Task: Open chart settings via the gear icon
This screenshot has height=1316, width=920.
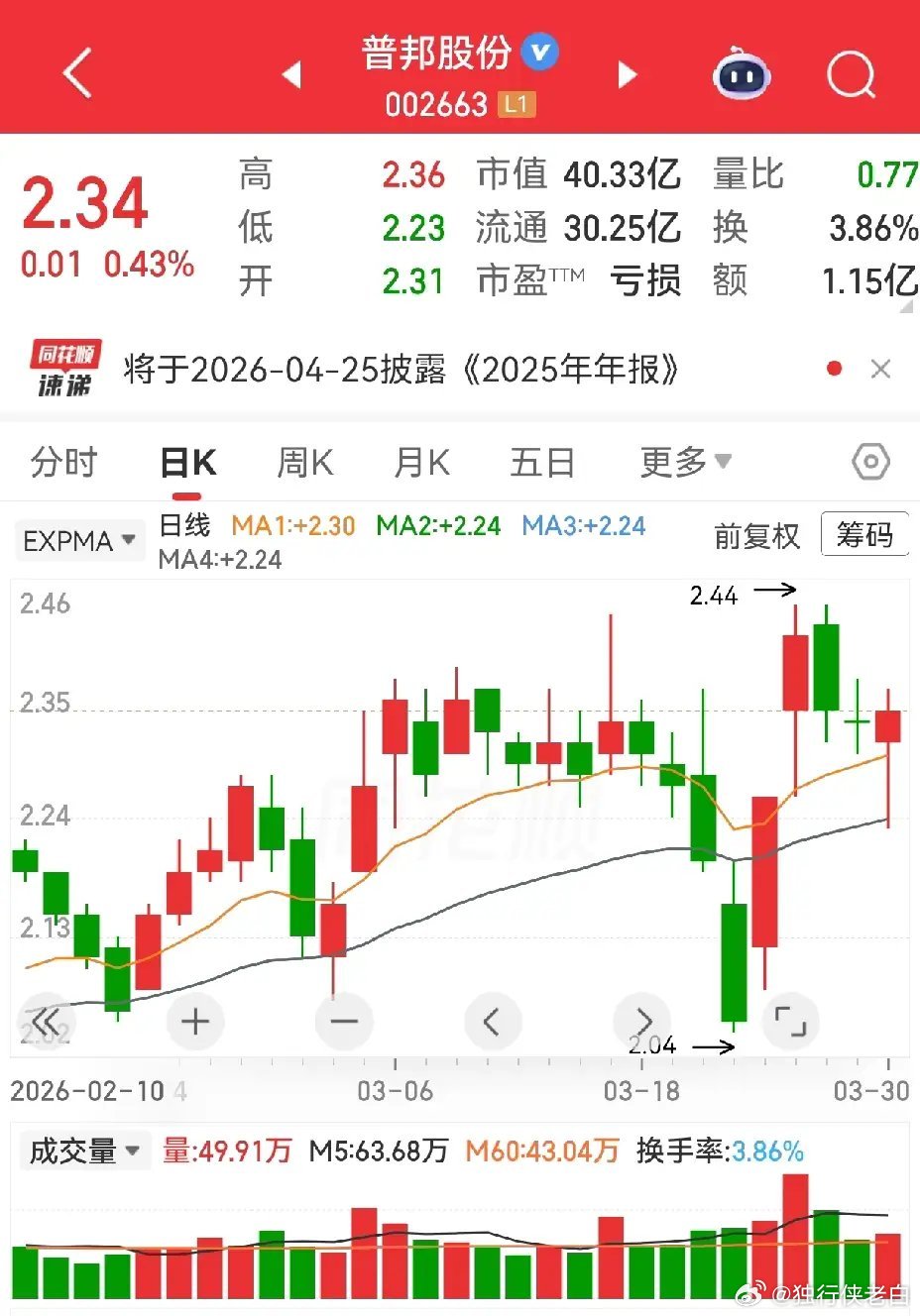Action: [869, 461]
